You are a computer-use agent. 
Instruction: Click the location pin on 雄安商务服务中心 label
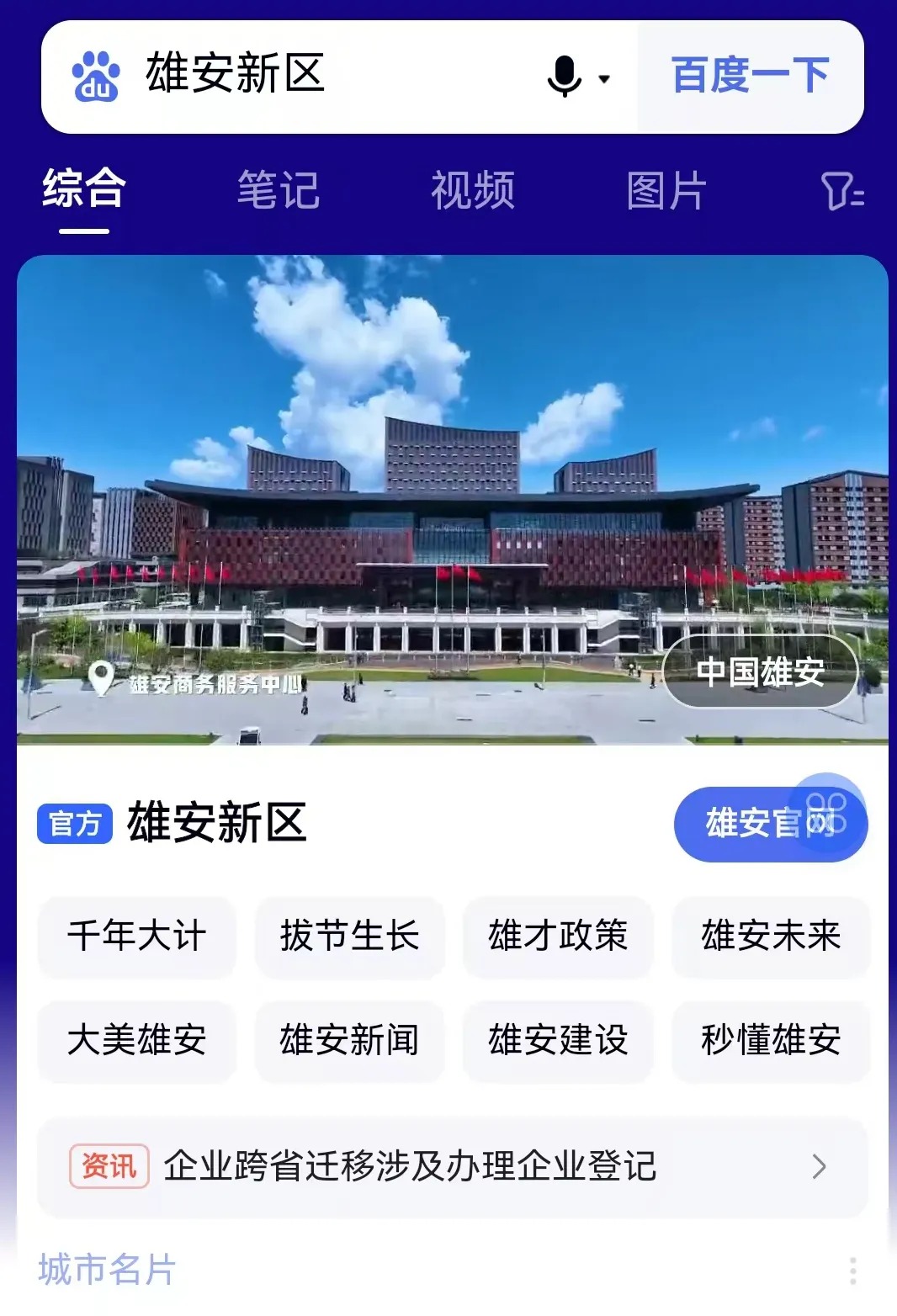[101, 680]
